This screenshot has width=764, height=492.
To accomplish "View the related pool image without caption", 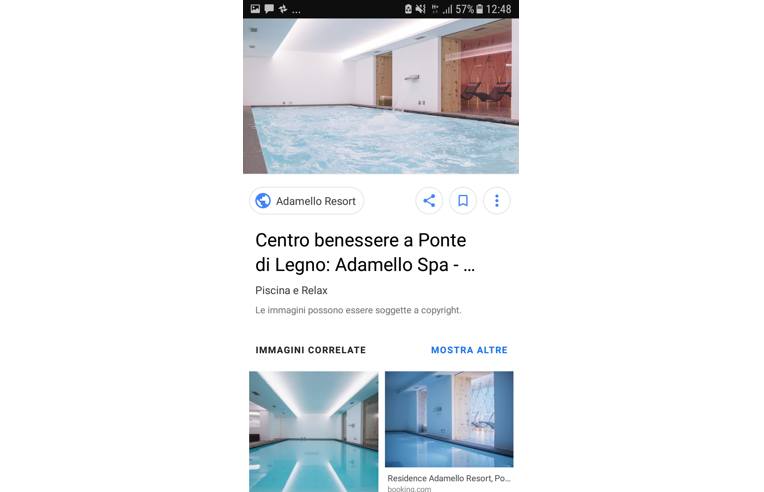I will [x=313, y=430].
